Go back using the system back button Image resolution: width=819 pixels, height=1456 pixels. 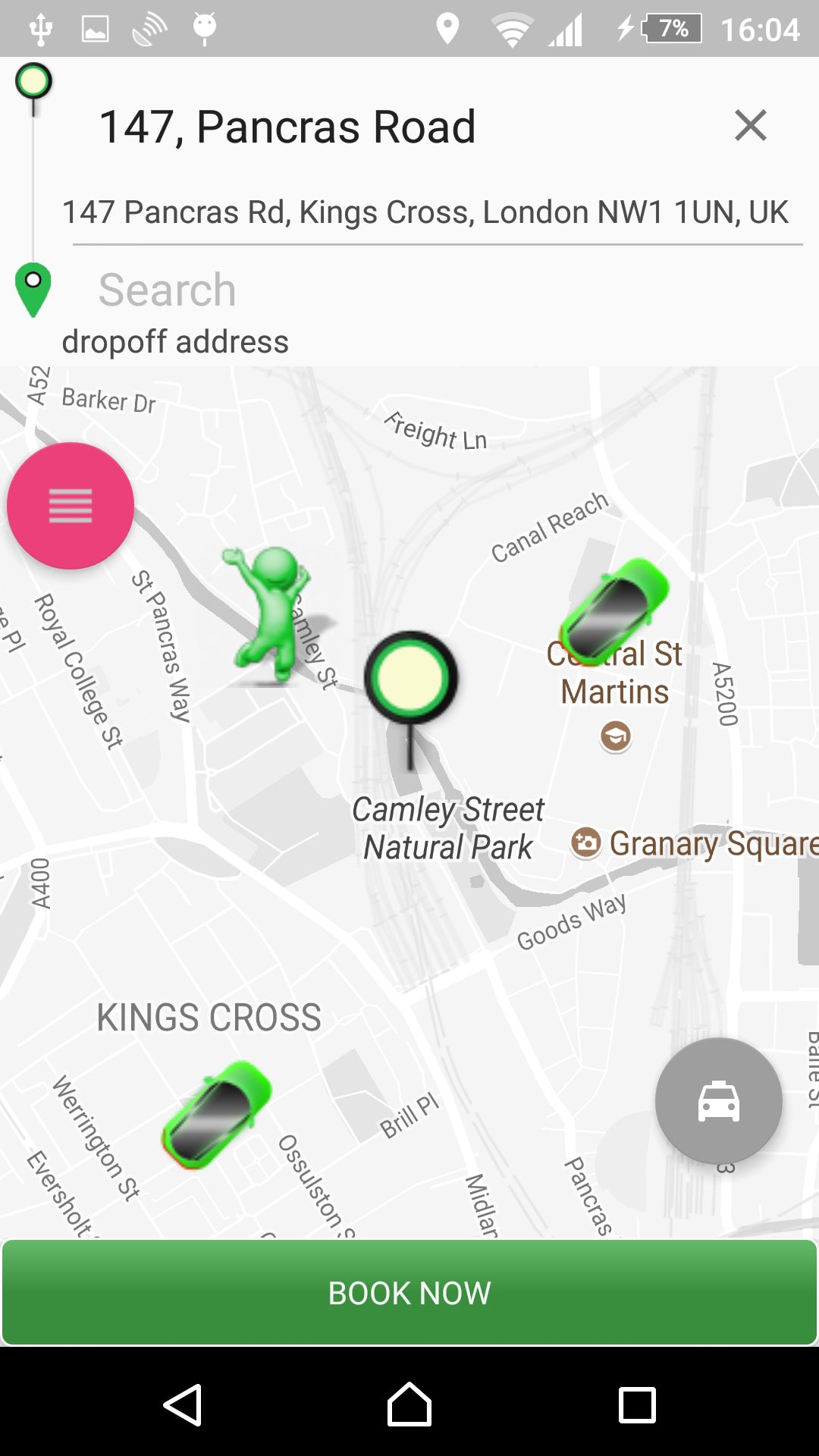(x=182, y=1404)
